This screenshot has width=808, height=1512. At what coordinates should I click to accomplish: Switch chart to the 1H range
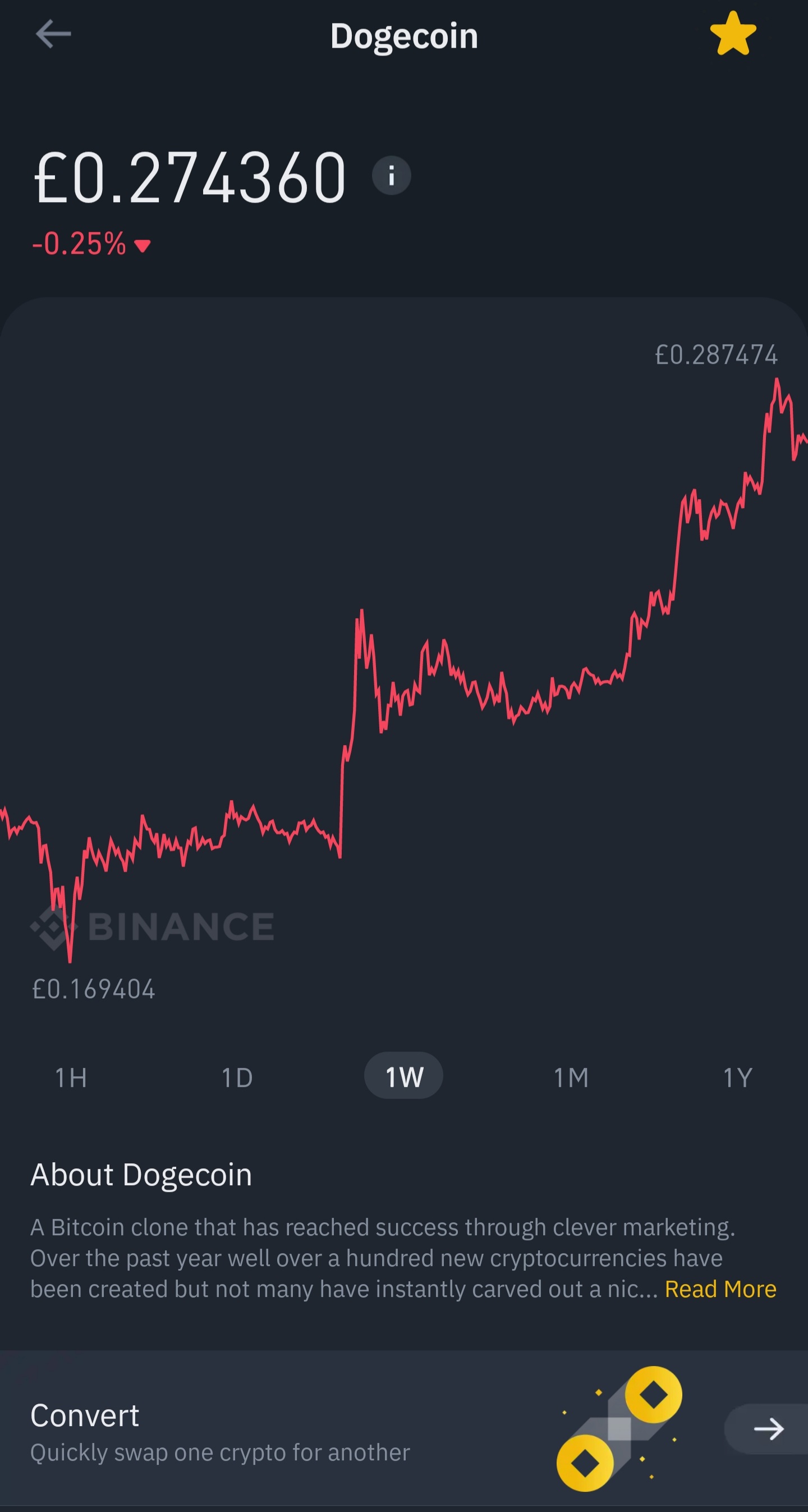coord(71,1077)
